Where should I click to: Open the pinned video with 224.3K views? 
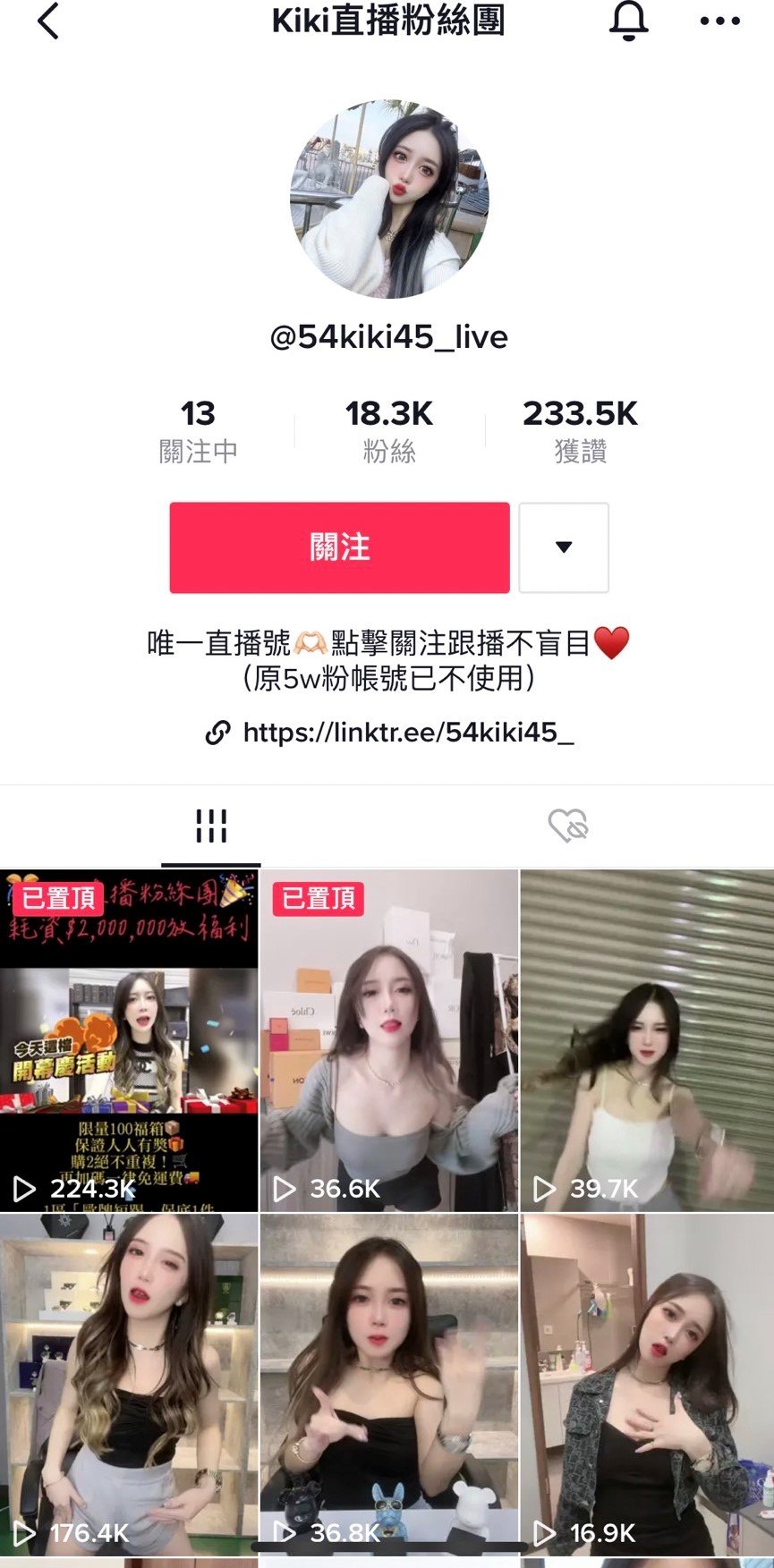coord(129,1040)
